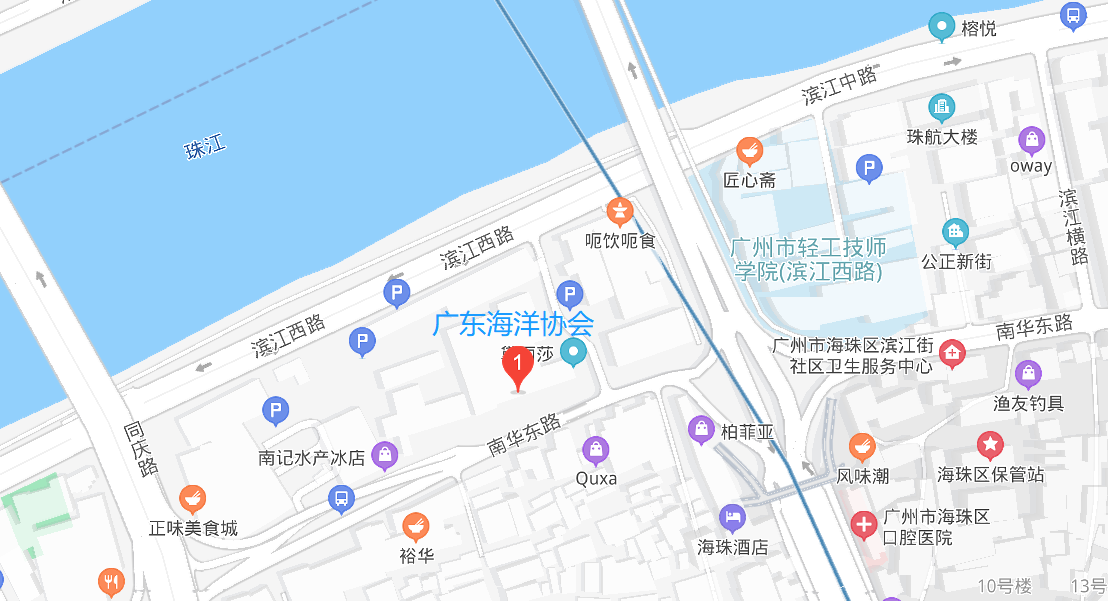Select the 海珠酒店 hotel marker
Screen dimensions: 1108x601
(x=733, y=518)
